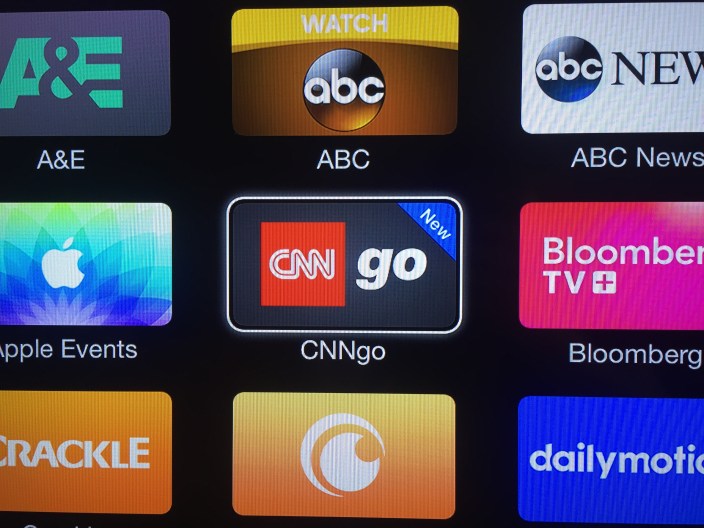Select the CNNgo app tile

click(344, 264)
